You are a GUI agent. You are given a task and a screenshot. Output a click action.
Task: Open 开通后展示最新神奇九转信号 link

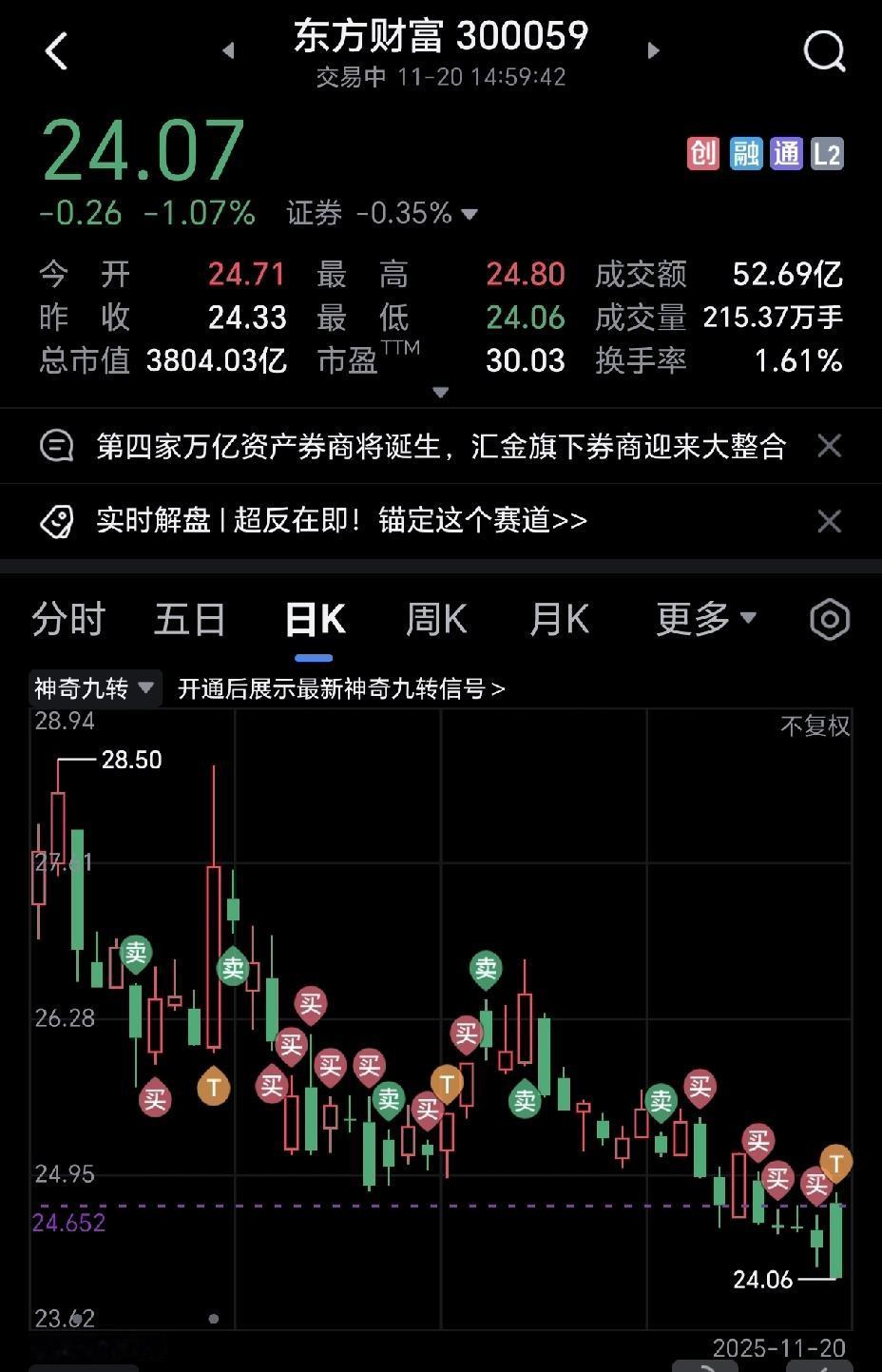pyautogui.click(x=337, y=688)
